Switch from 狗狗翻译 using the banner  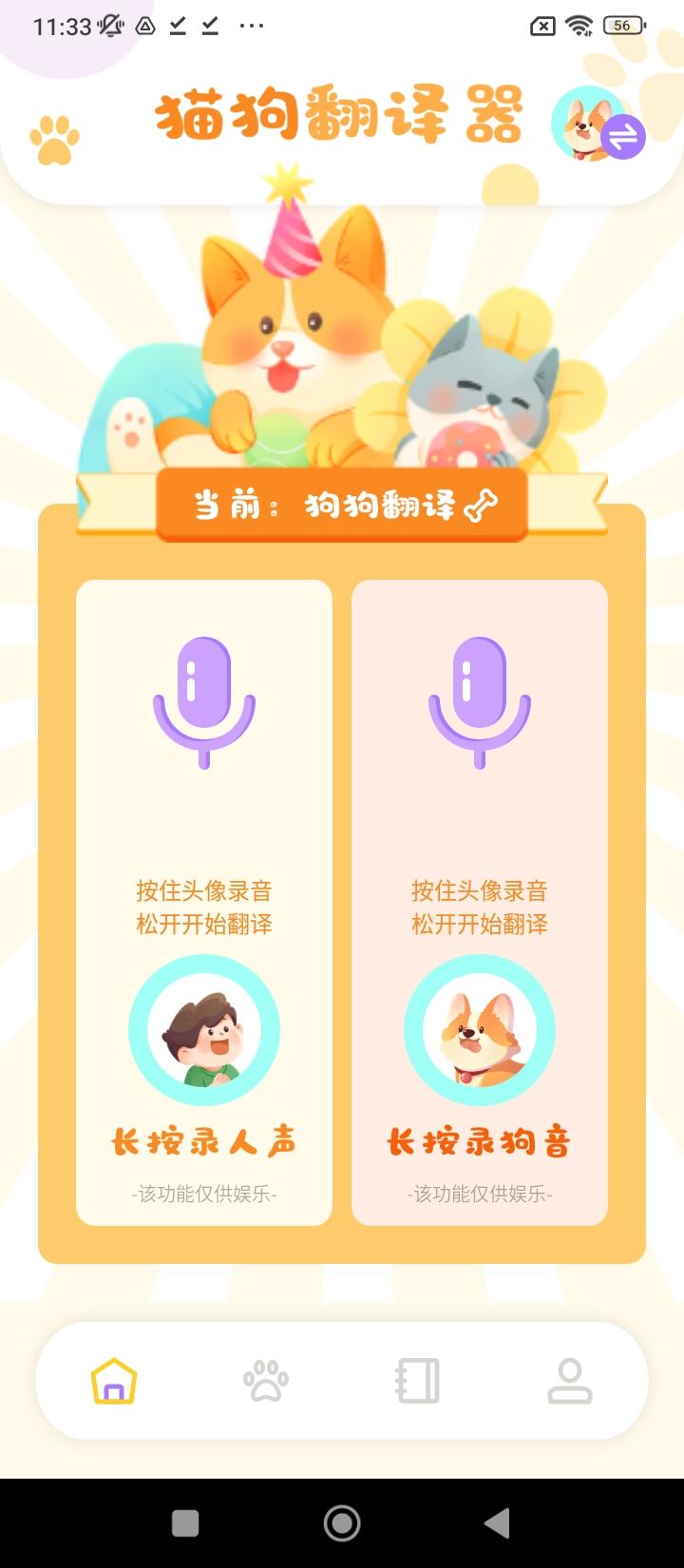pos(342,507)
